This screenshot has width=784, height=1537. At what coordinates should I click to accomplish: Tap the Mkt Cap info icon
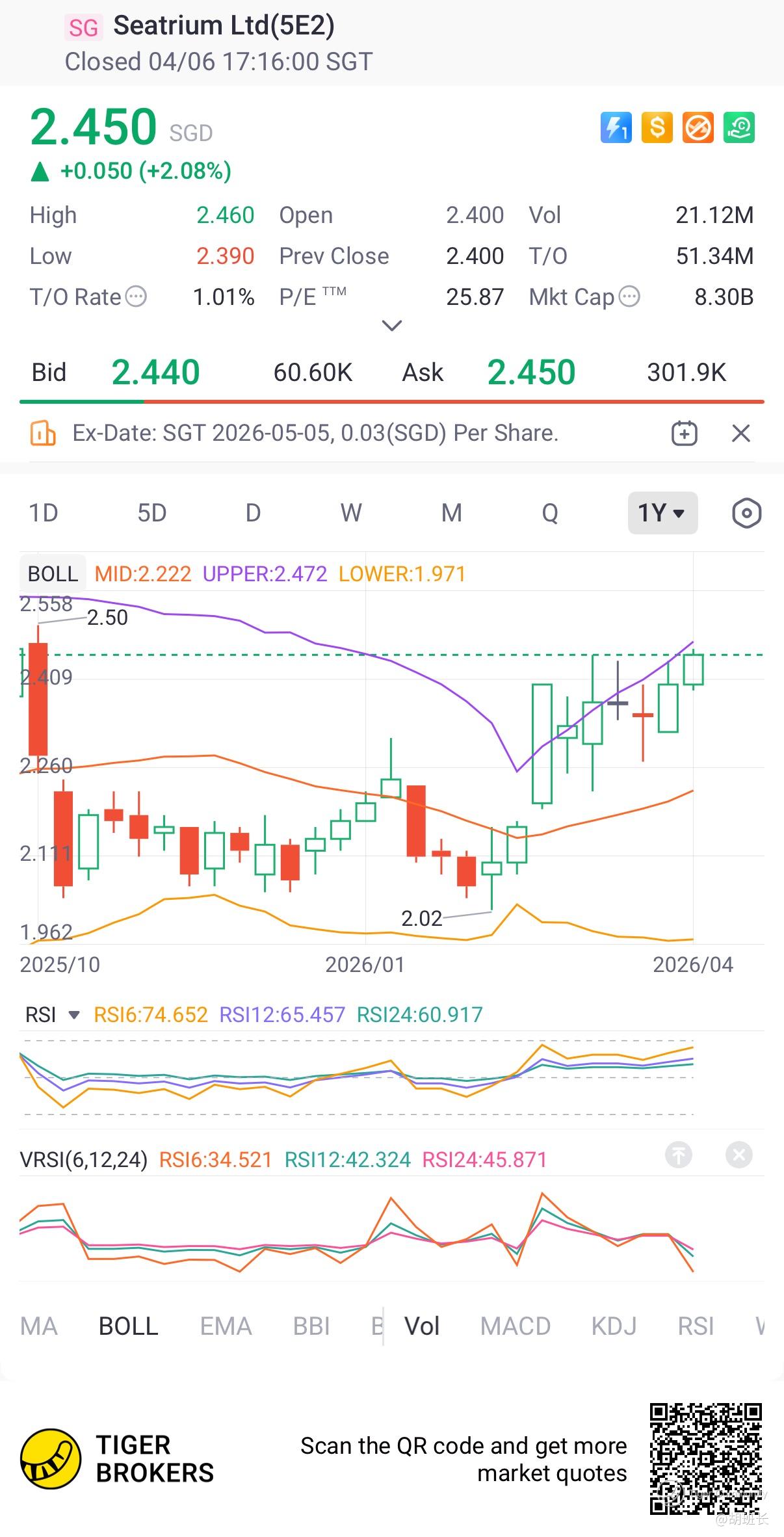pos(629,297)
